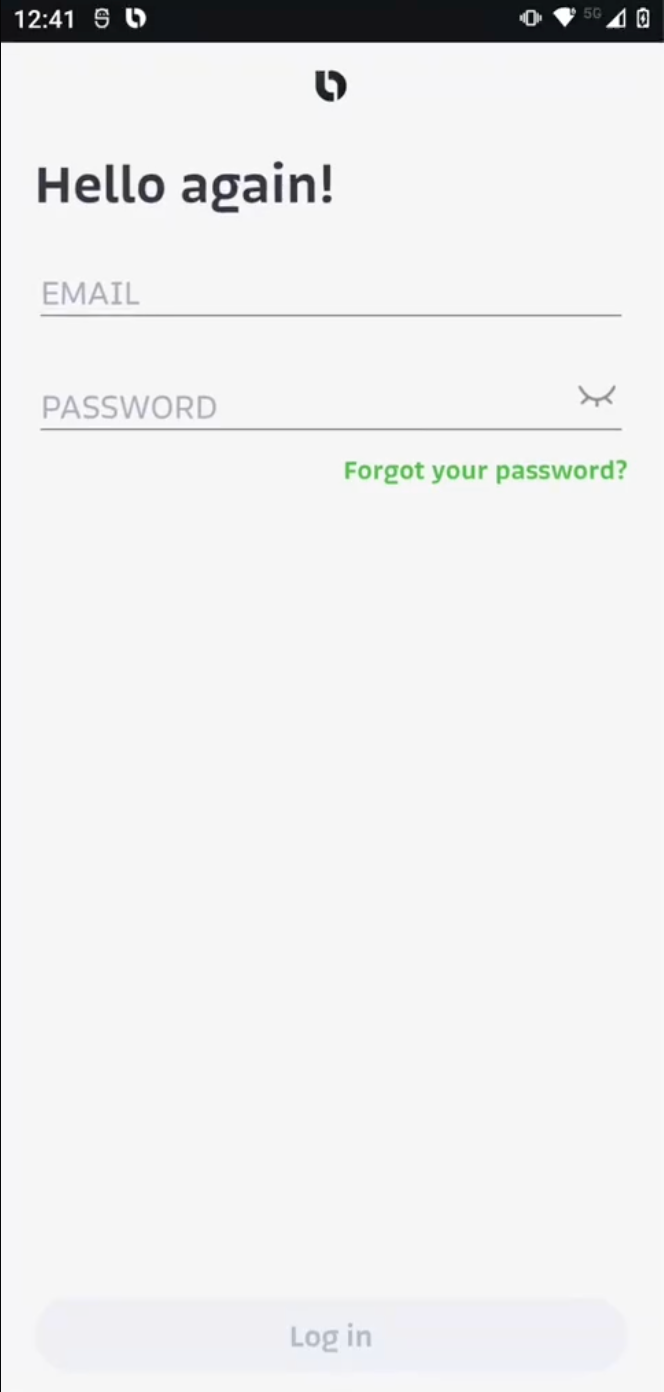Tap the EMAIL input field
Image resolution: width=664 pixels, height=1392 pixels.
(x=330, y=294)
